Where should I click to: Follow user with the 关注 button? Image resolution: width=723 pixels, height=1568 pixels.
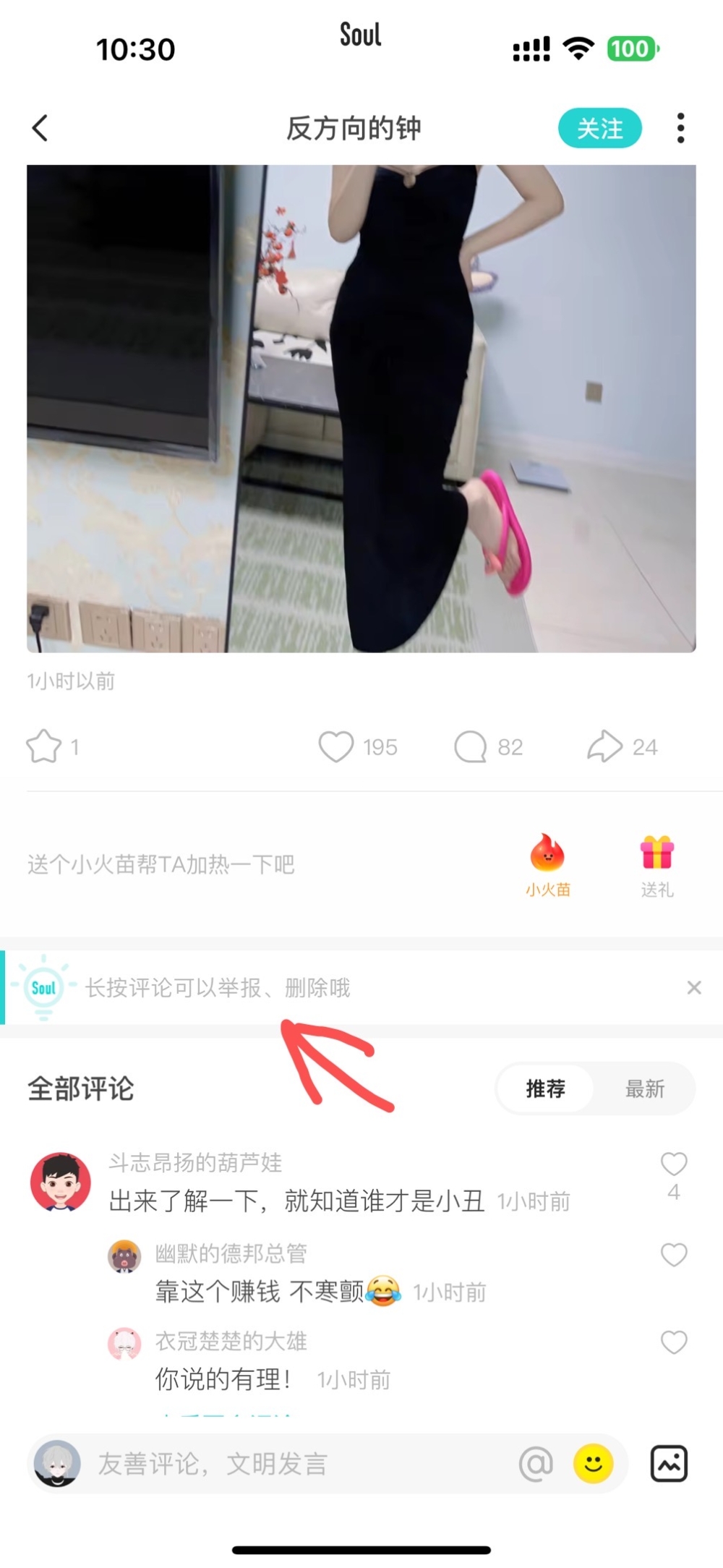tap(599, 129)
